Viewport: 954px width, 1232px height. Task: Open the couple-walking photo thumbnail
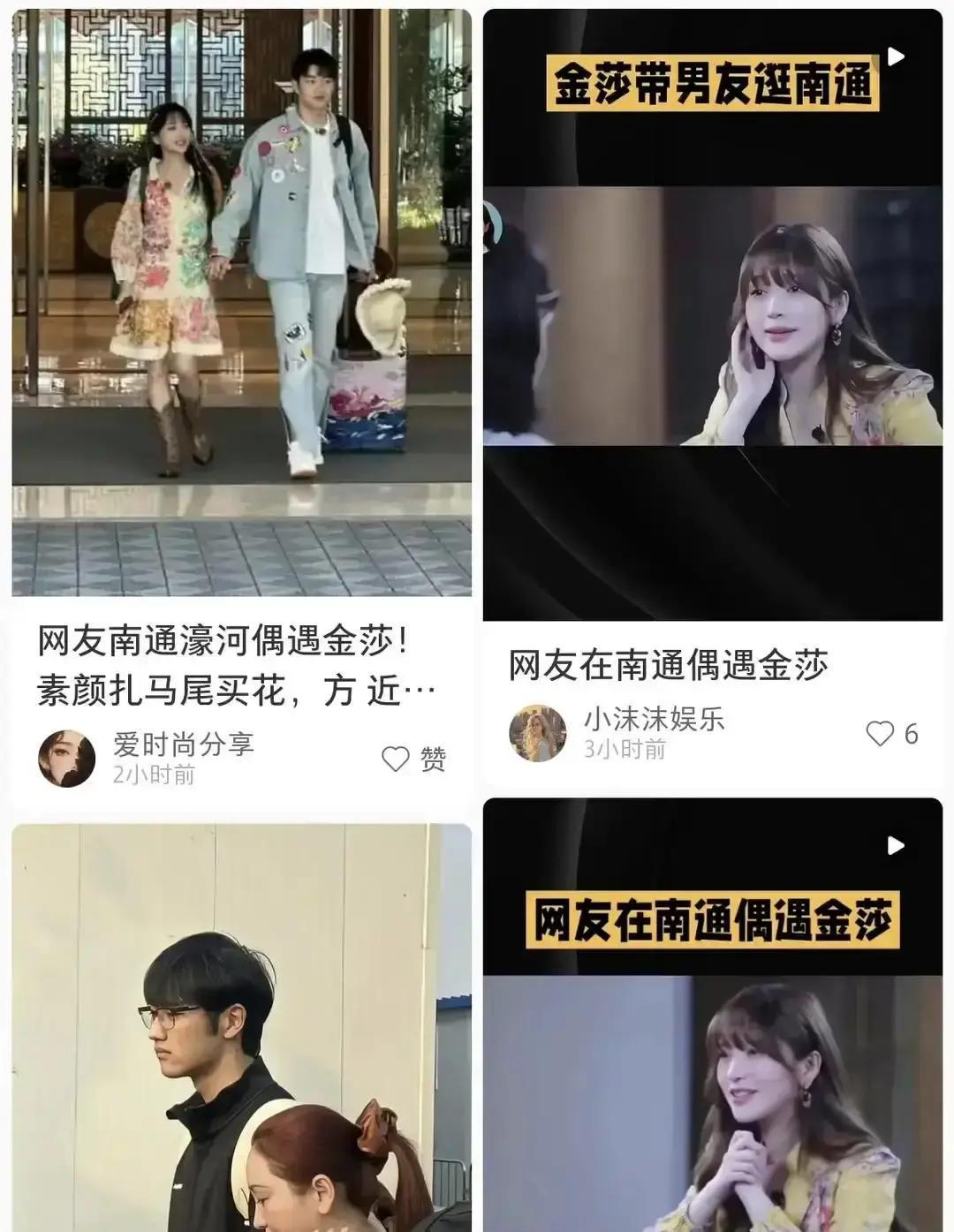[238, 300]
